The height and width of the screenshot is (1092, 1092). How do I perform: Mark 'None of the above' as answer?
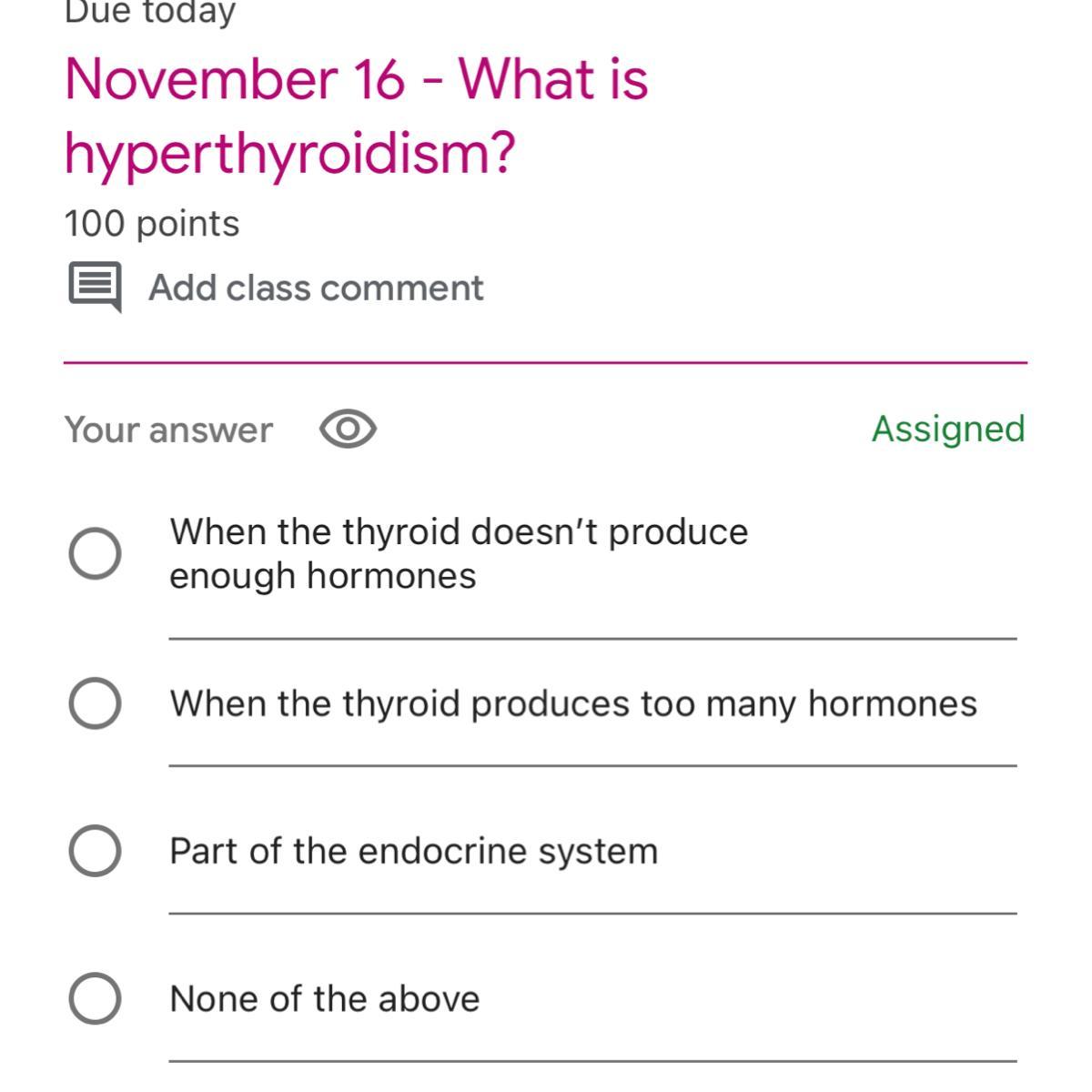coord(96,998)
